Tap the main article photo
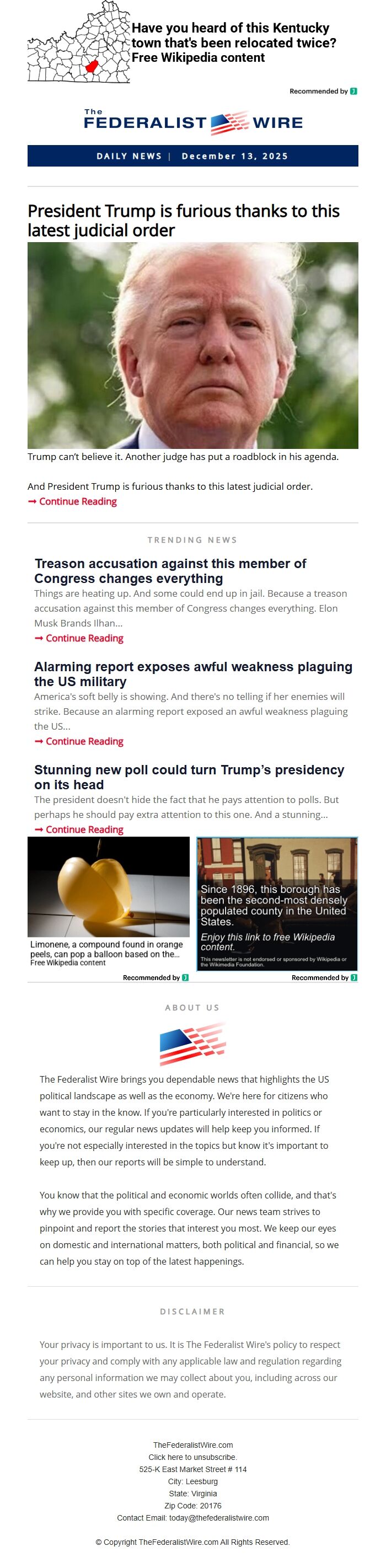Screen dimensions: 386x1568 [192, 345]
